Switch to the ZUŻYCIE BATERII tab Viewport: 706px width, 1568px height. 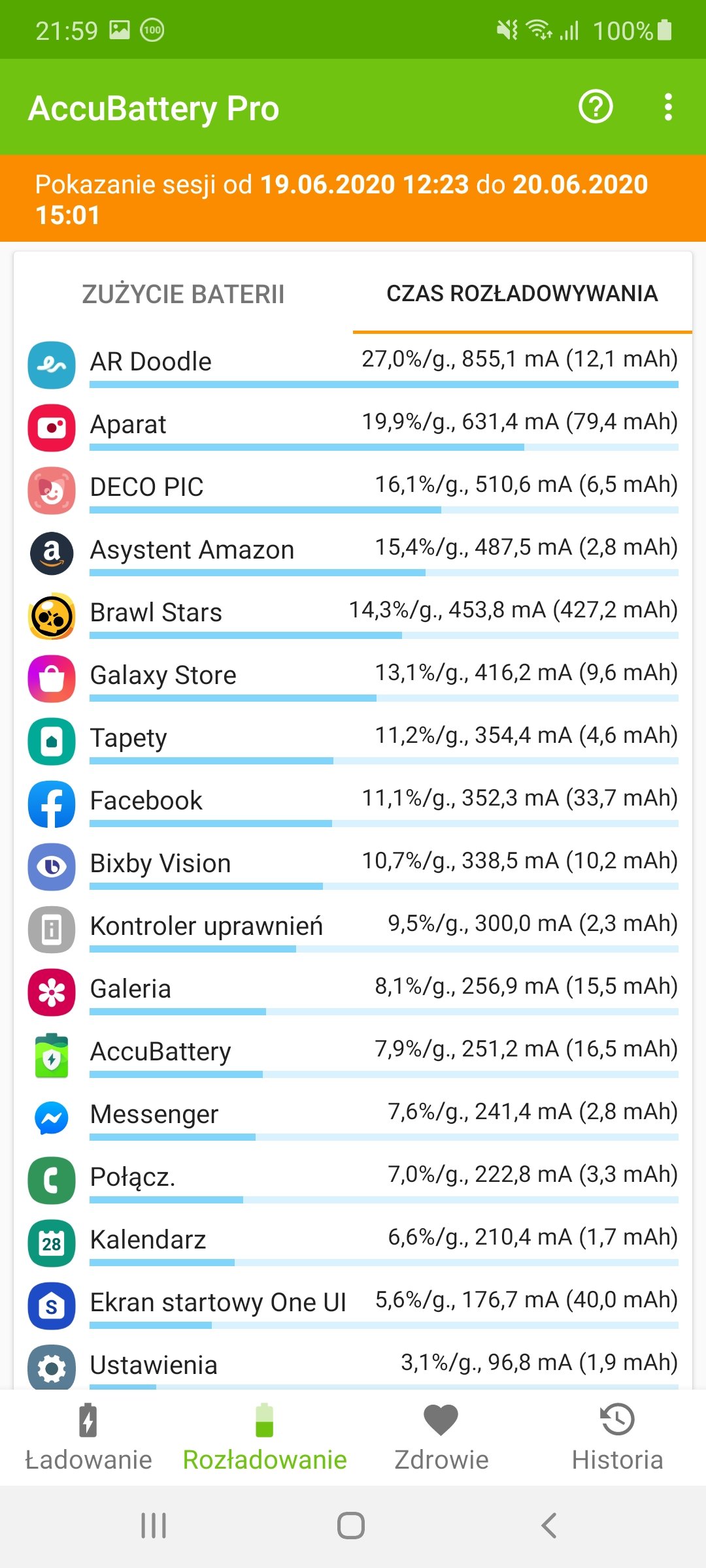coord(183,294)
